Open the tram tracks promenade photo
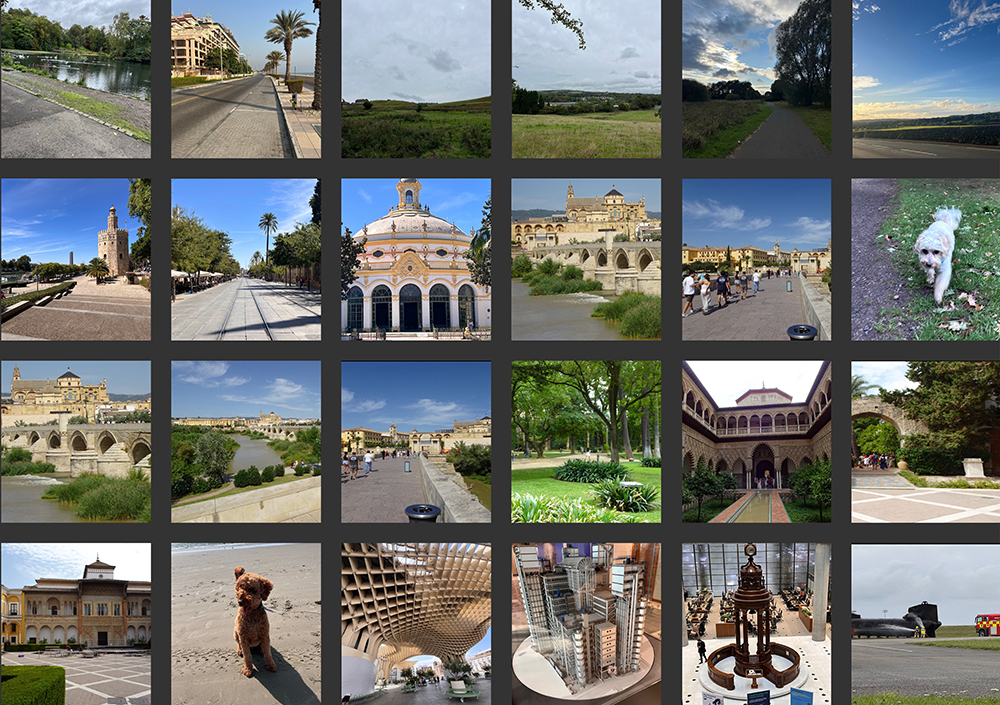1000x705 pixels. tap(246, 260)
